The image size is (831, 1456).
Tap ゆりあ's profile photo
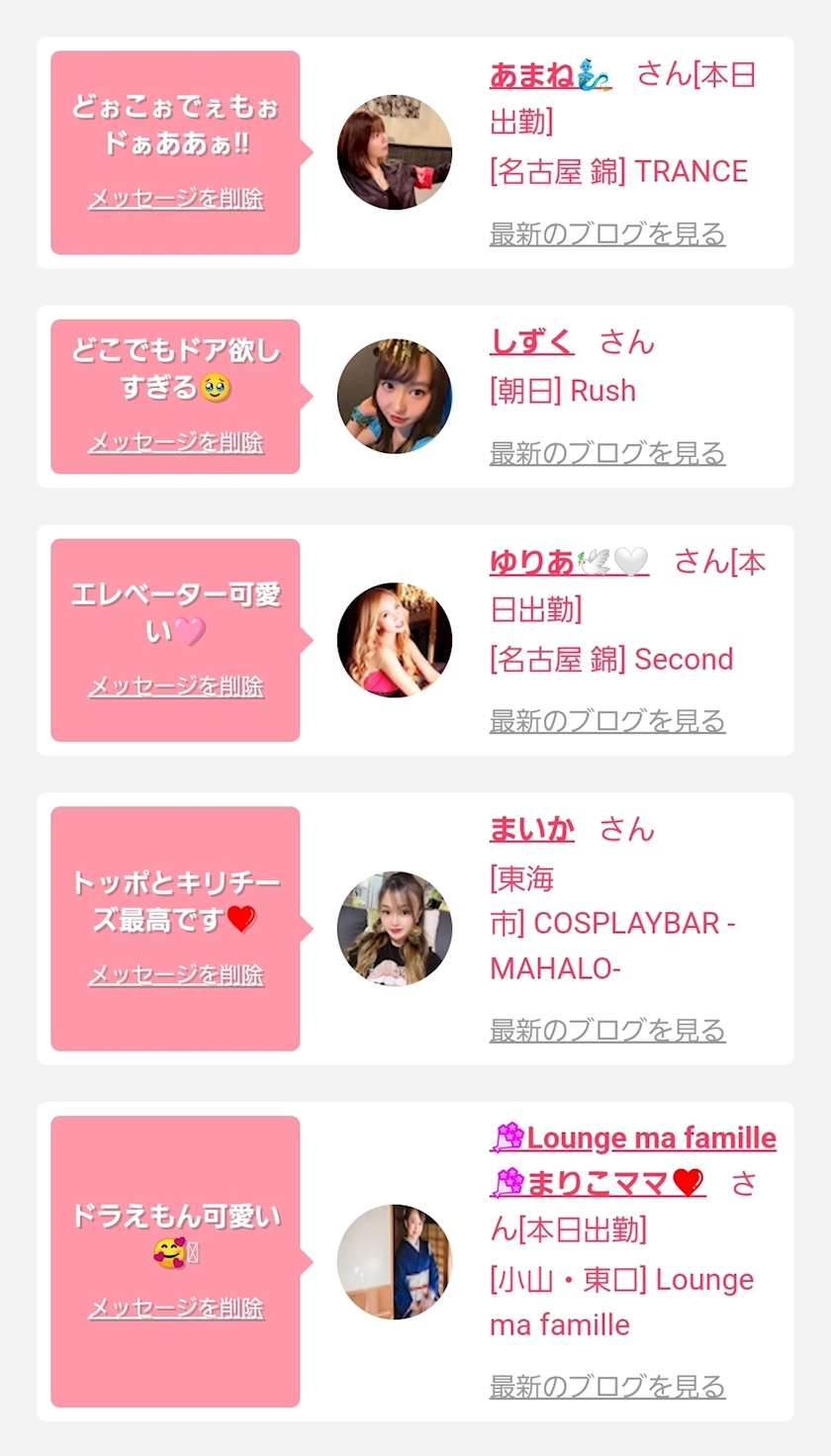[x=395, y=640]
